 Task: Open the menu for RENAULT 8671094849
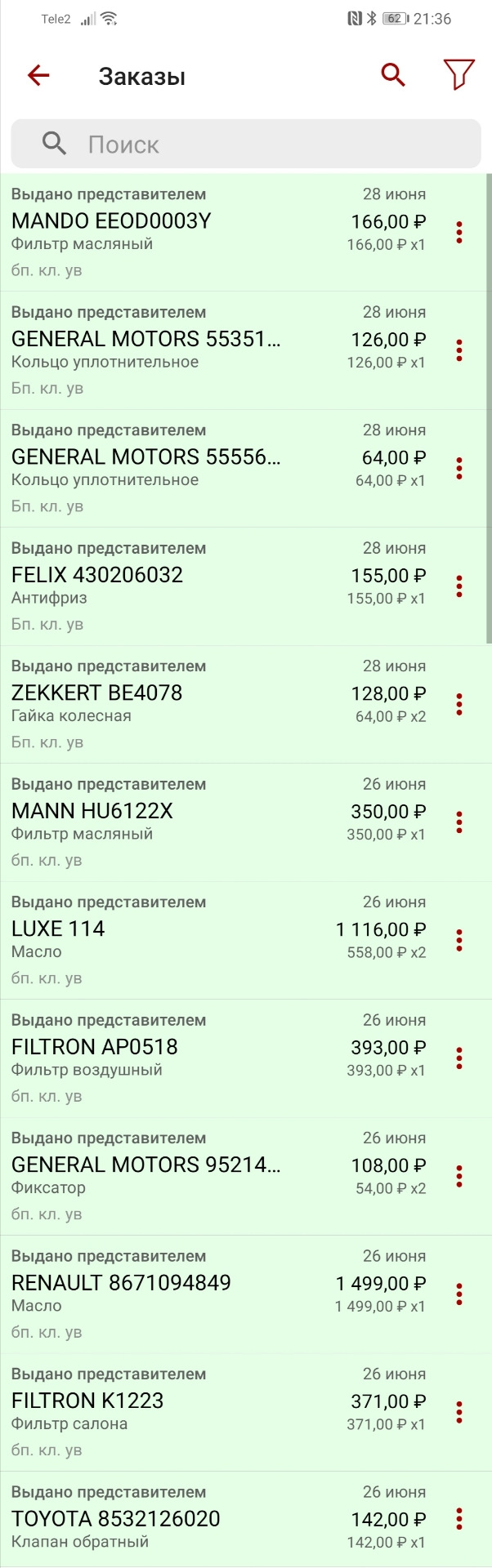[459, 1294]
